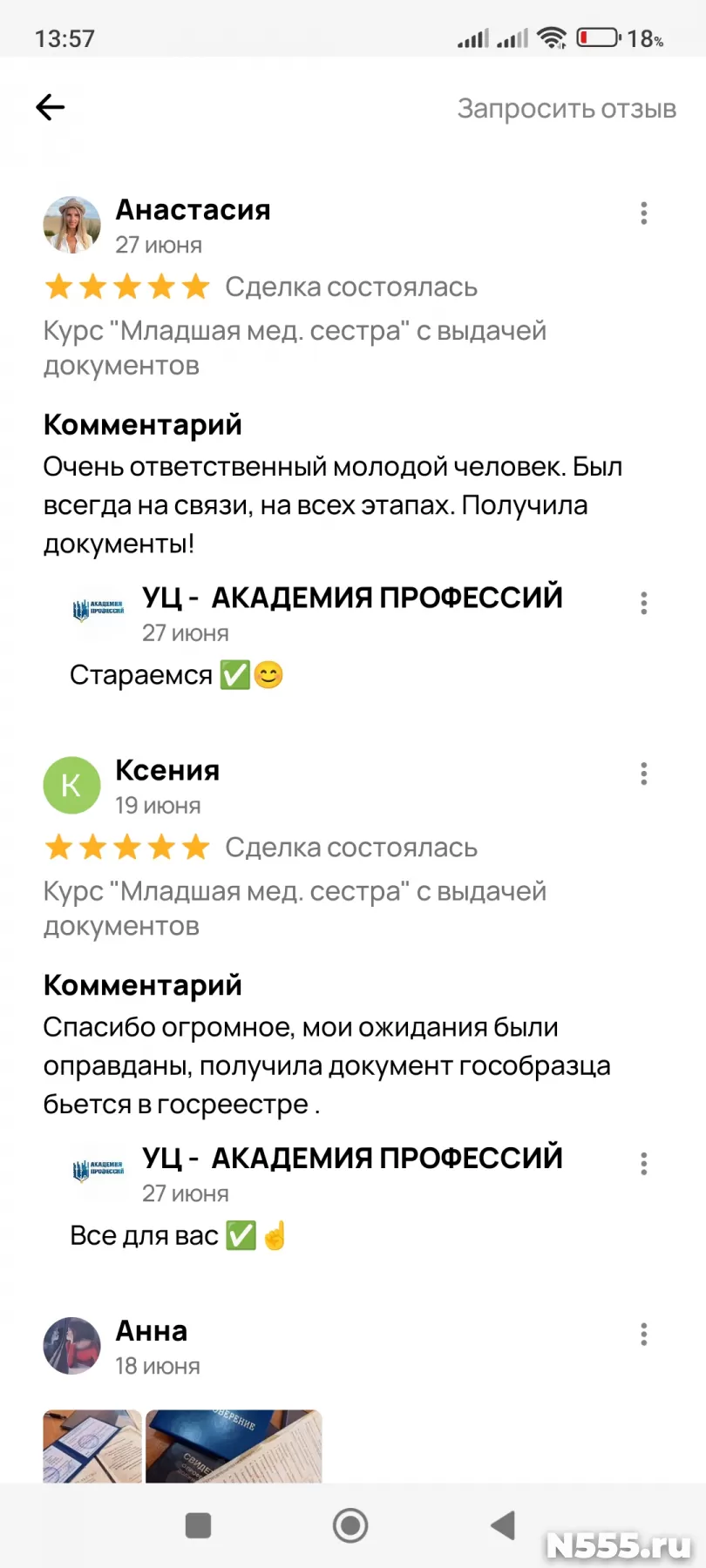The height and width of the screenshot is (1568, 706).
Task: Open the options menu for Анастасия's review
Action: pos(644,213)
